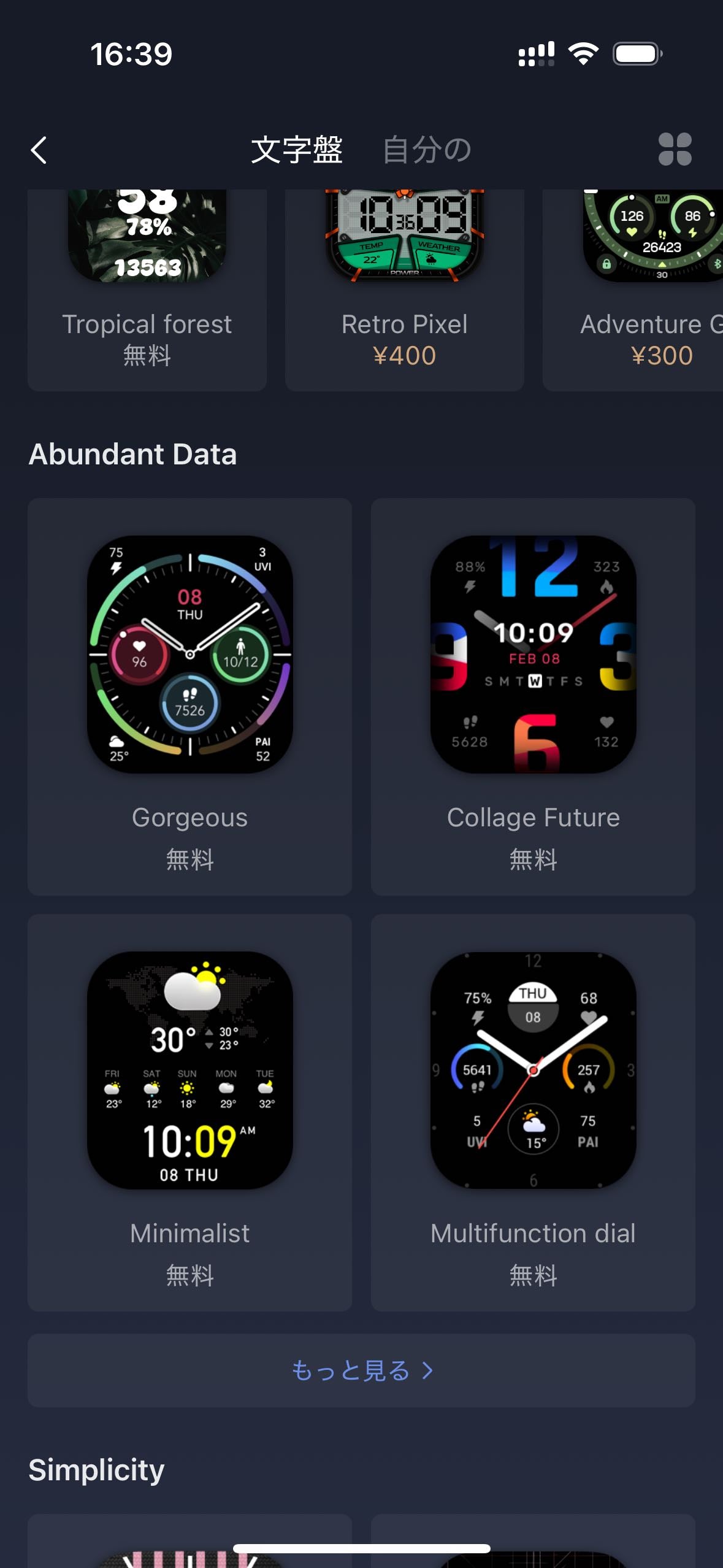Select the Gorgeous watch face
Image resolution: width=723 pixels, height=1568 pixels.
coord(189,696)
